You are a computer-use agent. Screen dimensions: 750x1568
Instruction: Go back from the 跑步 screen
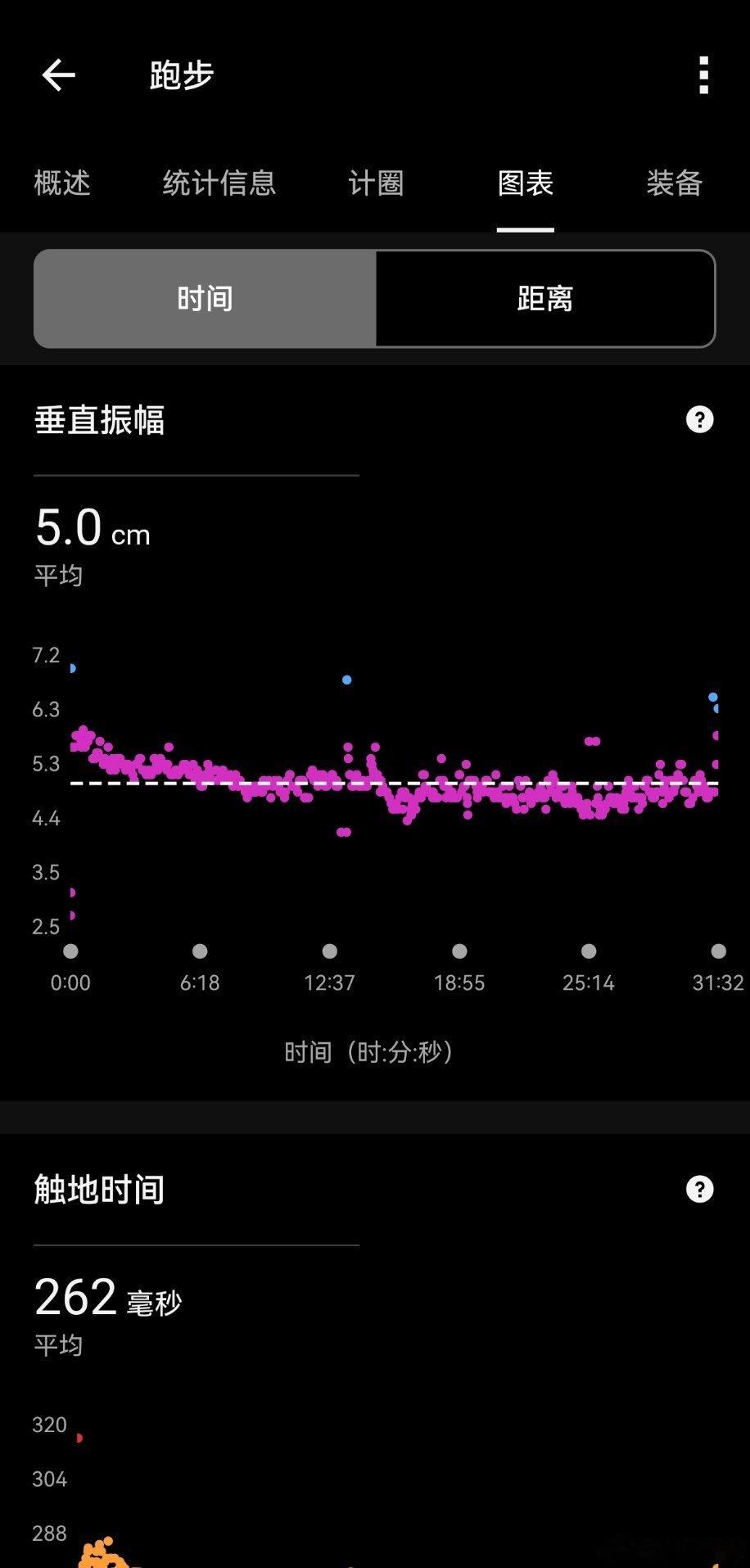58,75
